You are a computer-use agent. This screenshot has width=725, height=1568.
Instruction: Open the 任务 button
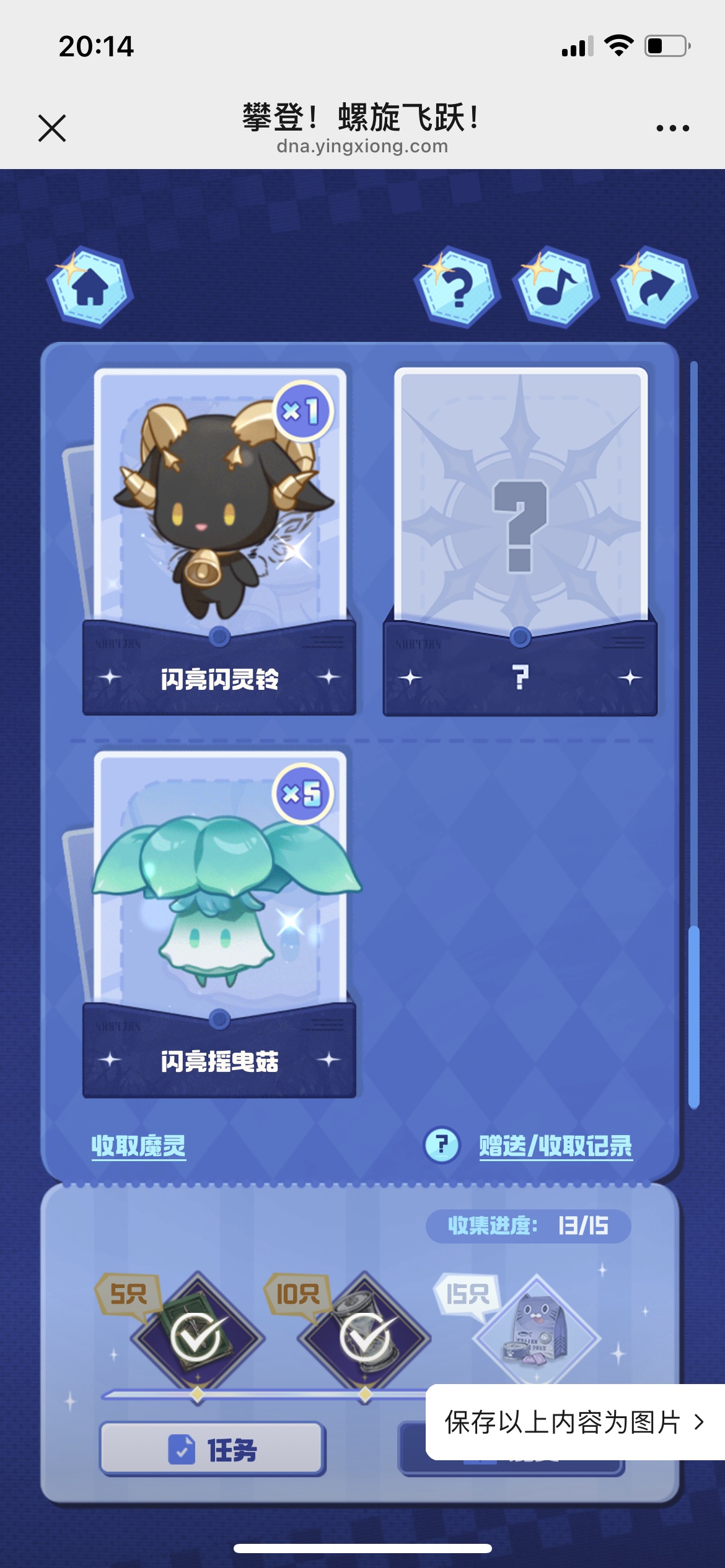coord(213,1449)
